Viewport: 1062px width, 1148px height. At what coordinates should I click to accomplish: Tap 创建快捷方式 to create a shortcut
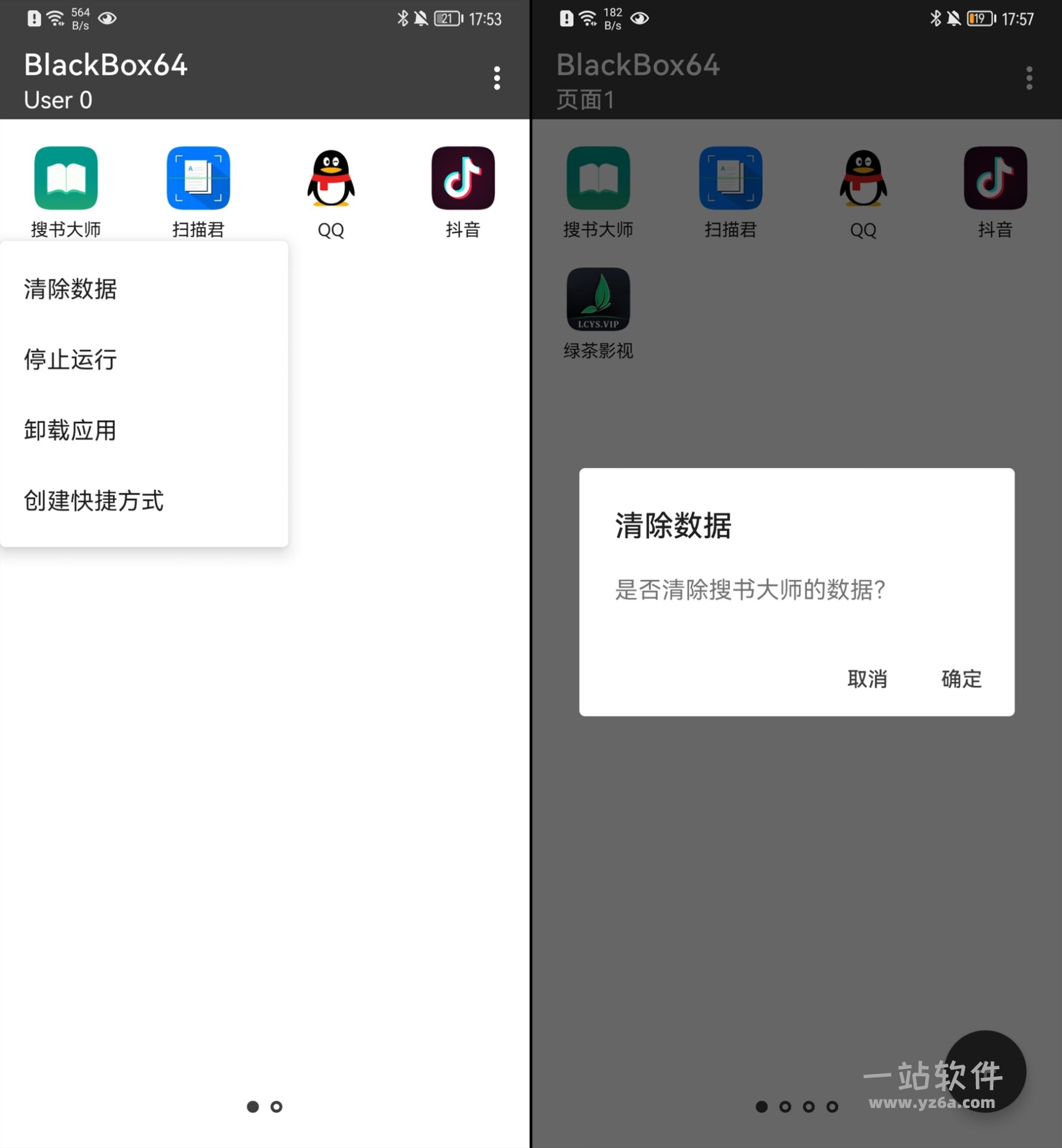tap(94, 500)
